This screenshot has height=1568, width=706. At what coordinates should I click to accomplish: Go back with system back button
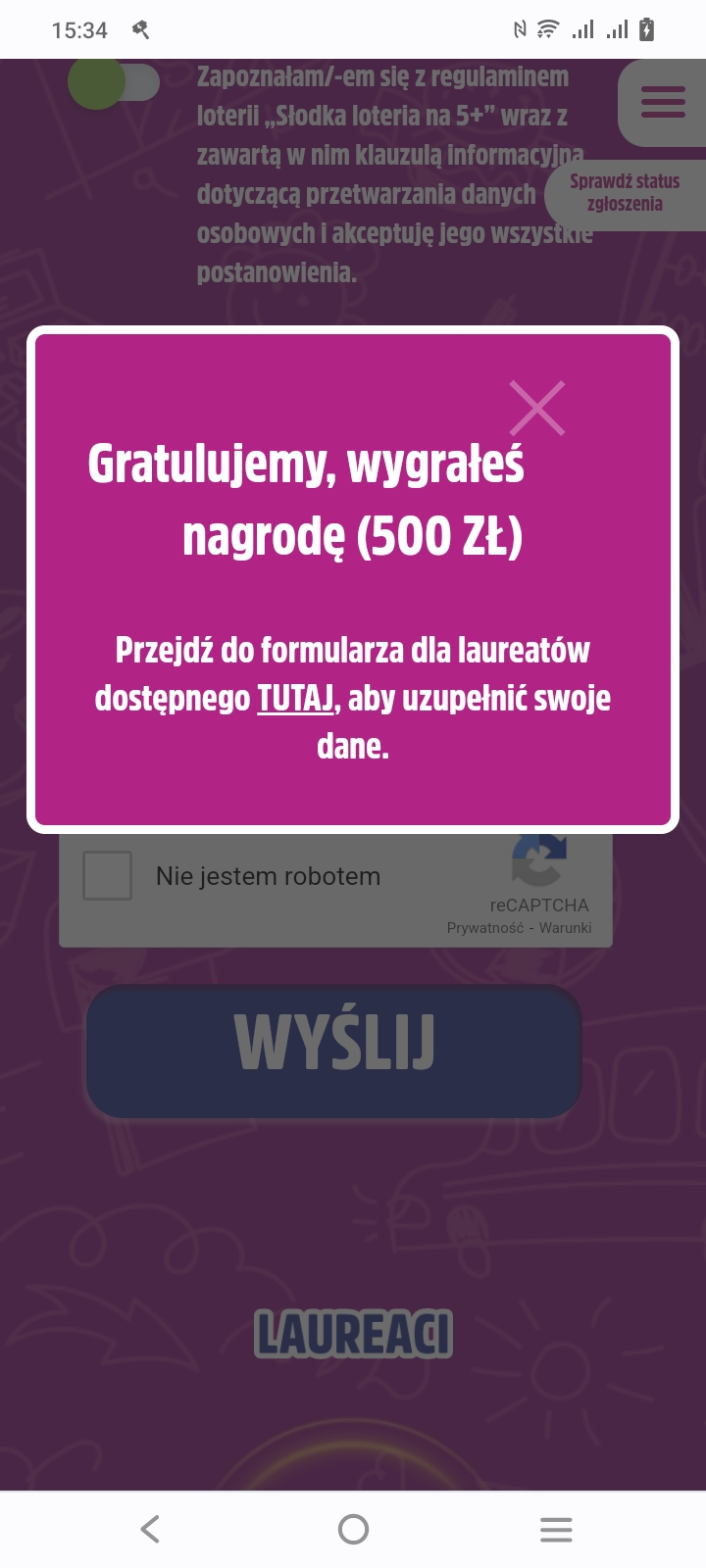[150, 1529]
